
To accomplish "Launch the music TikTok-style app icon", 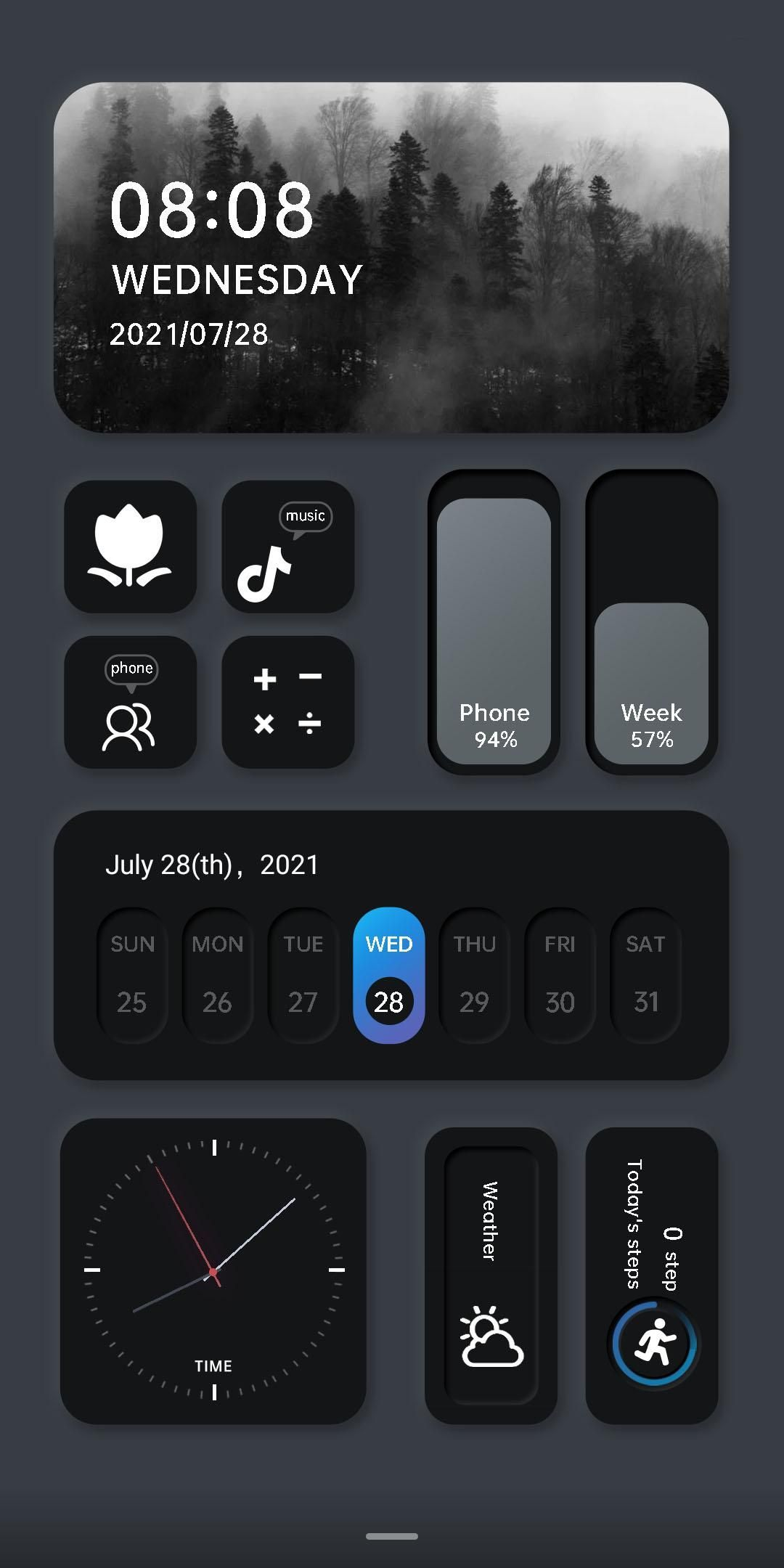I will coord(287,546).
